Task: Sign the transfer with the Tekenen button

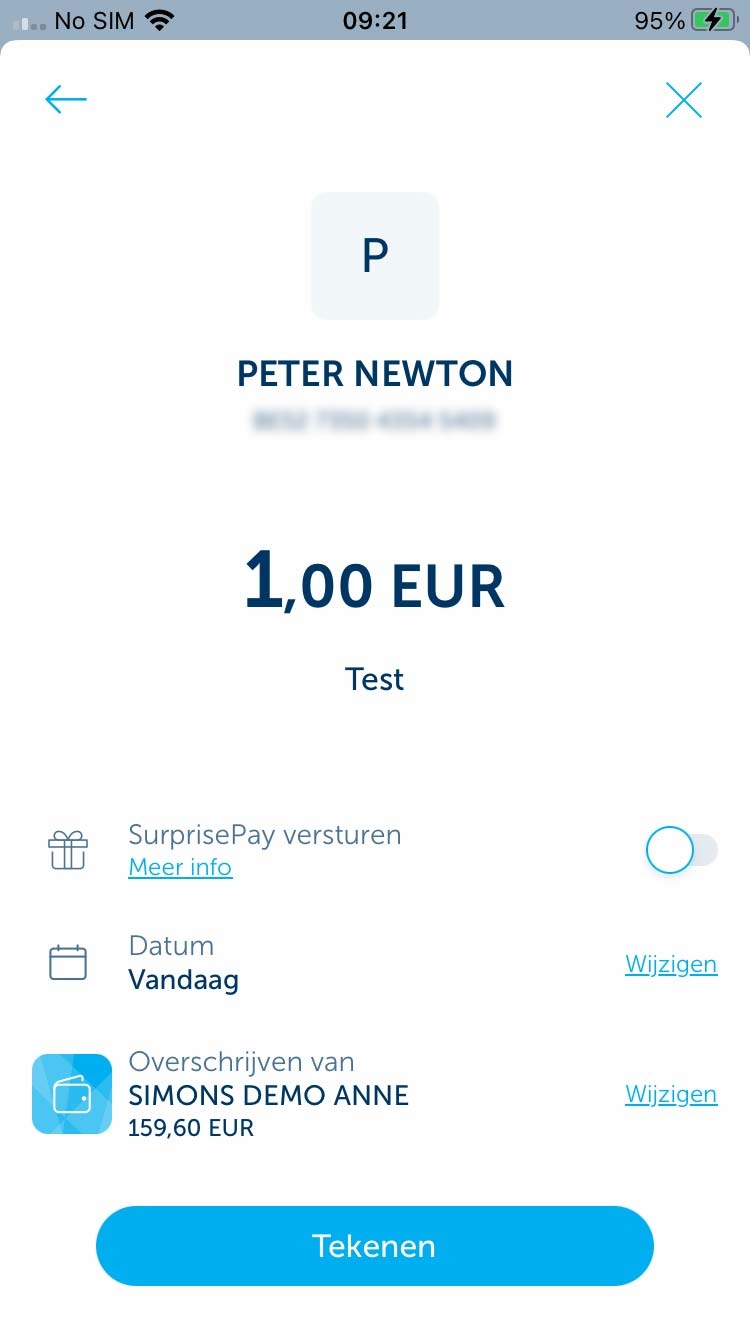Action: (x=375, y=1246)
